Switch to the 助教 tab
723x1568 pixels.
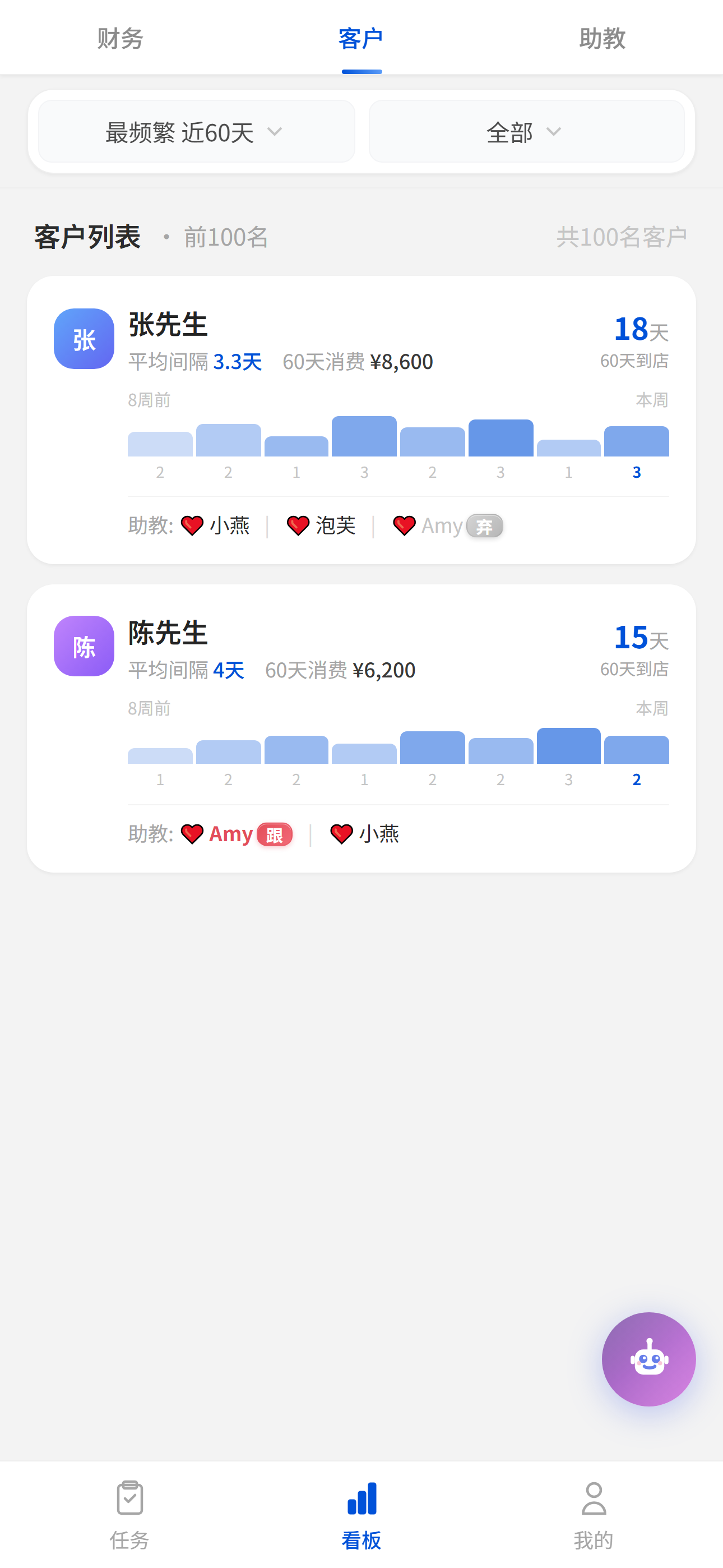(x=602, y=38)
